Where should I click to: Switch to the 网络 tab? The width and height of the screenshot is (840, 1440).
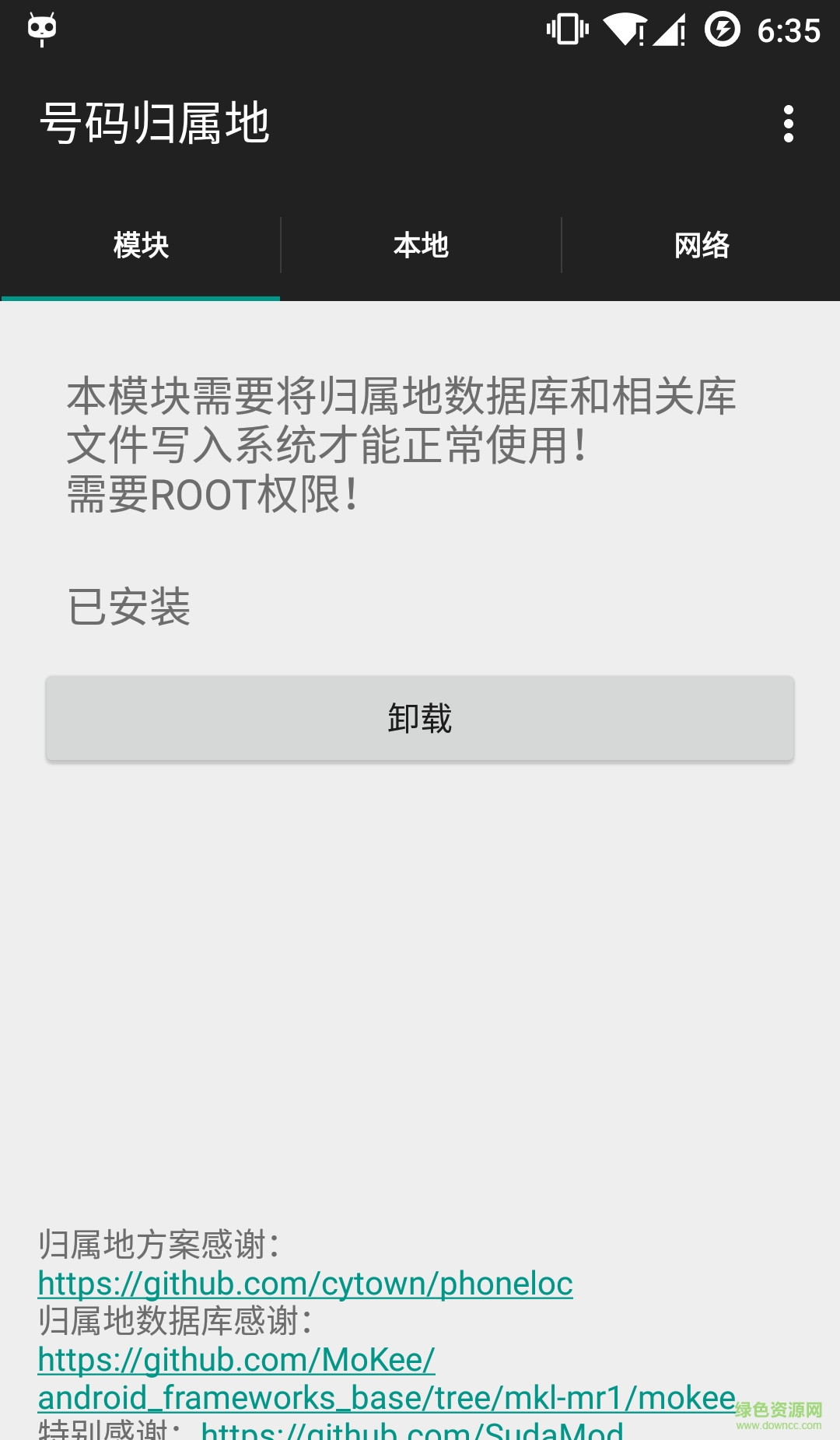click(x=702, y=246)
